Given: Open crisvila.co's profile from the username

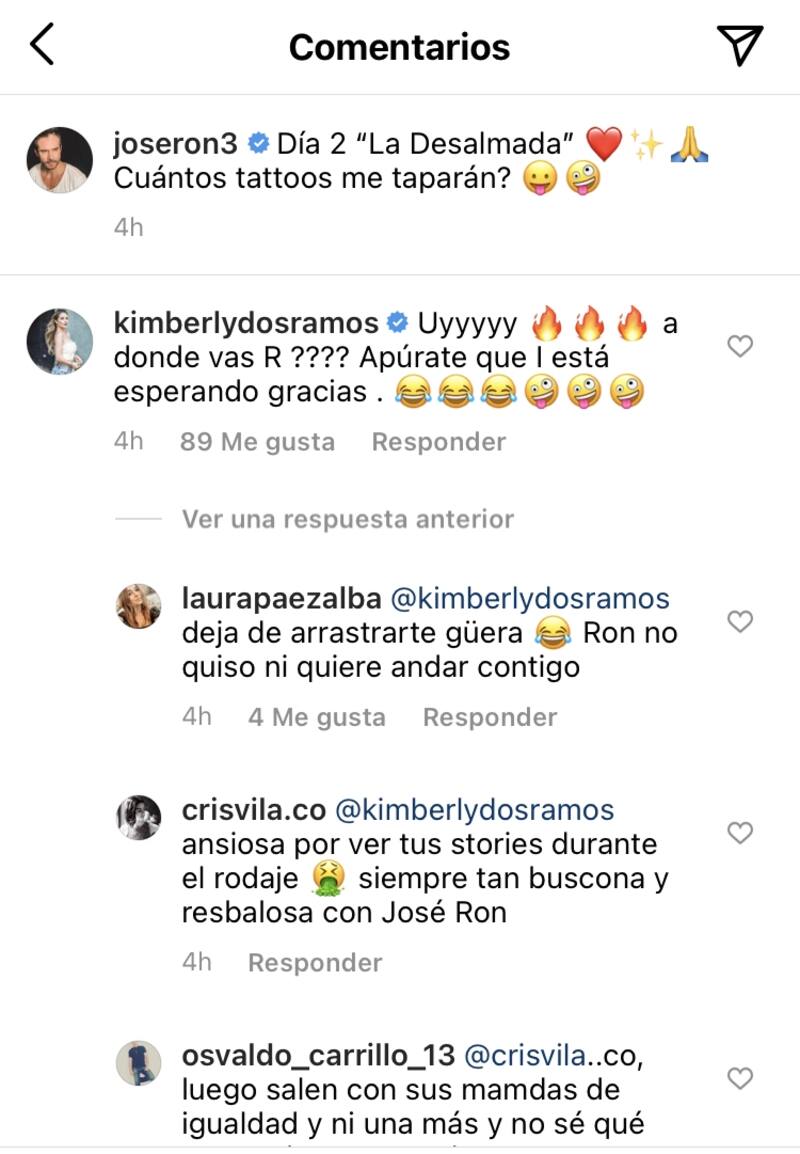Looking at the screenshot, I should tap(250, 810).
